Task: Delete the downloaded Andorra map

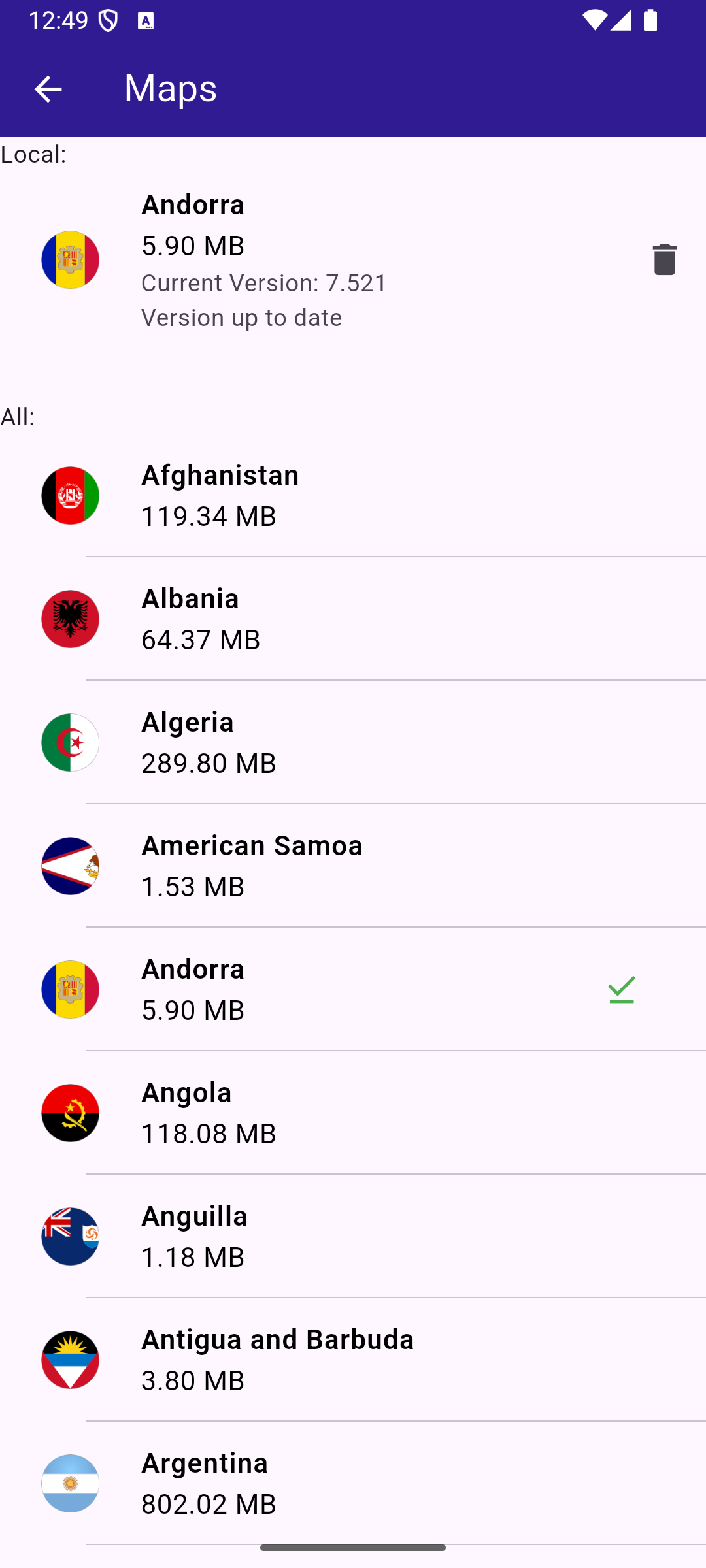Action: click(664, 260)
